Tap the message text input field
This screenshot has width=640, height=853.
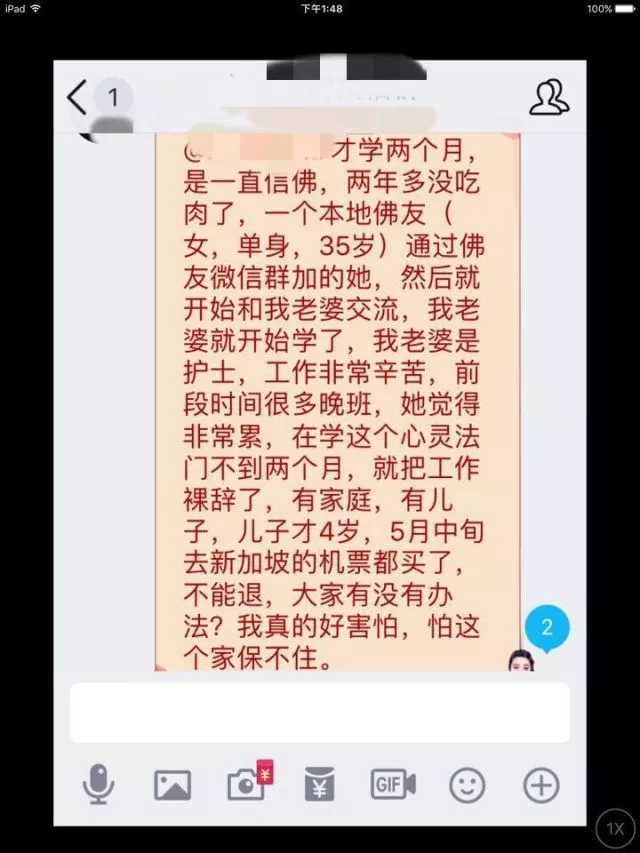(x=319, y=713)
